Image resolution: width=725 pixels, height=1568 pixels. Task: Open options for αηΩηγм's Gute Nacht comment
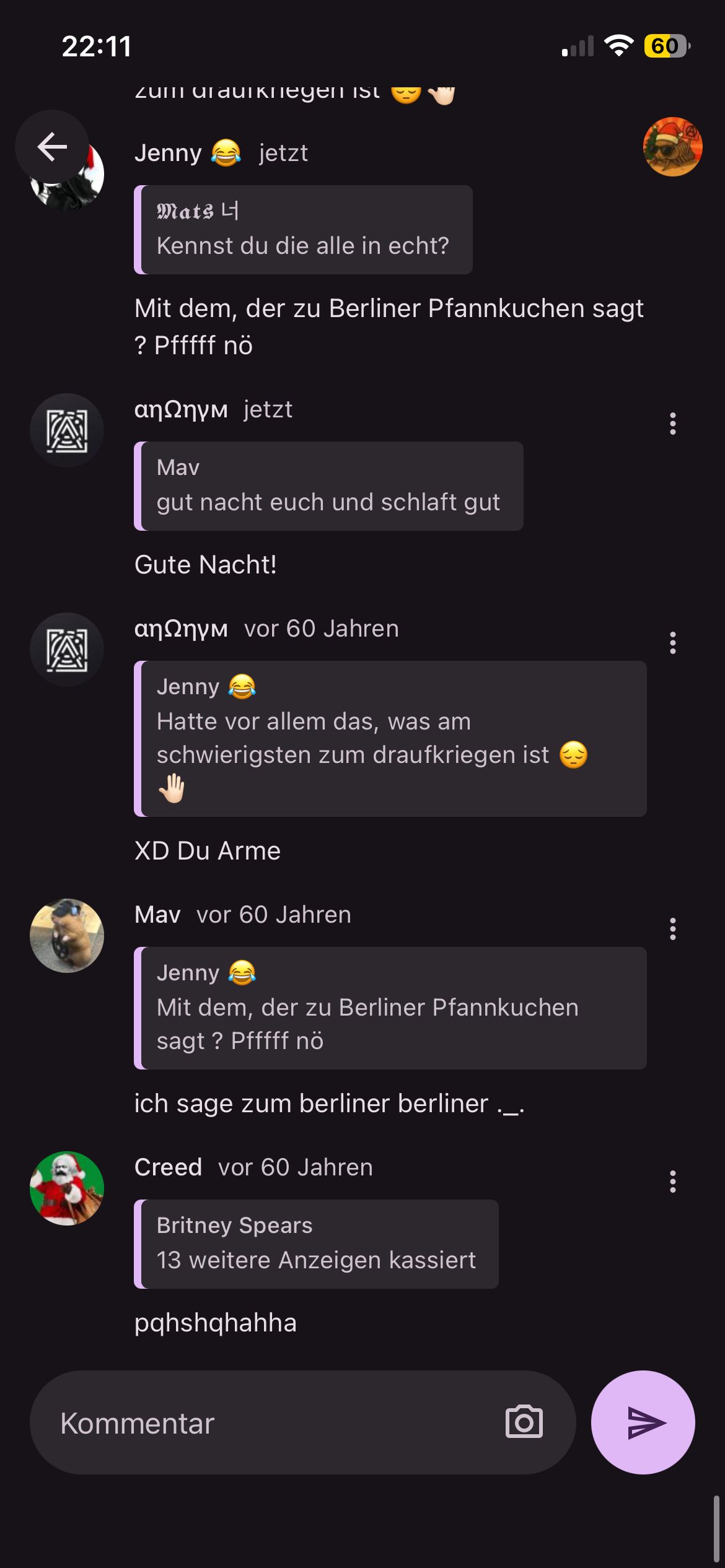pyautogui.click(x=672, y=424)
